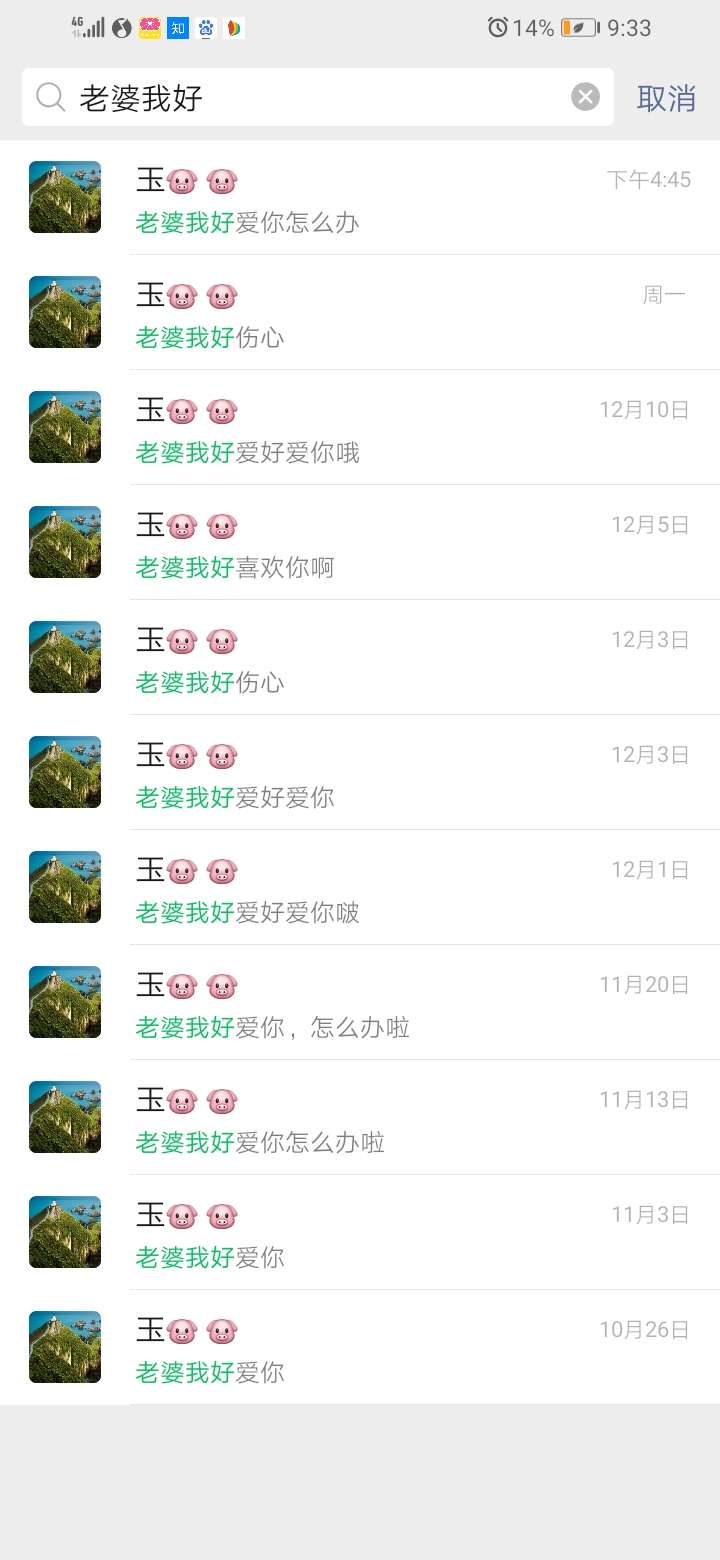Tap the search input showing 老婆我好
The height and width of the screenshot is (1560, 720).
click(300, 96)
